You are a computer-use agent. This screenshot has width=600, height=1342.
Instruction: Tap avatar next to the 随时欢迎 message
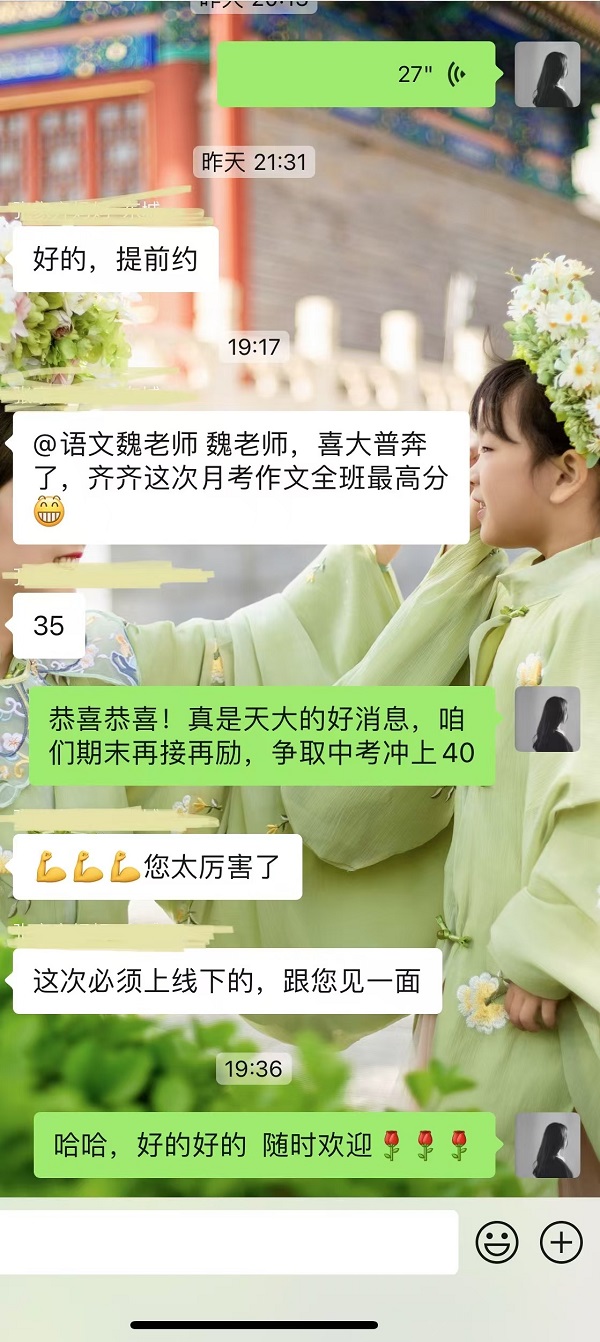(547, 1144)
